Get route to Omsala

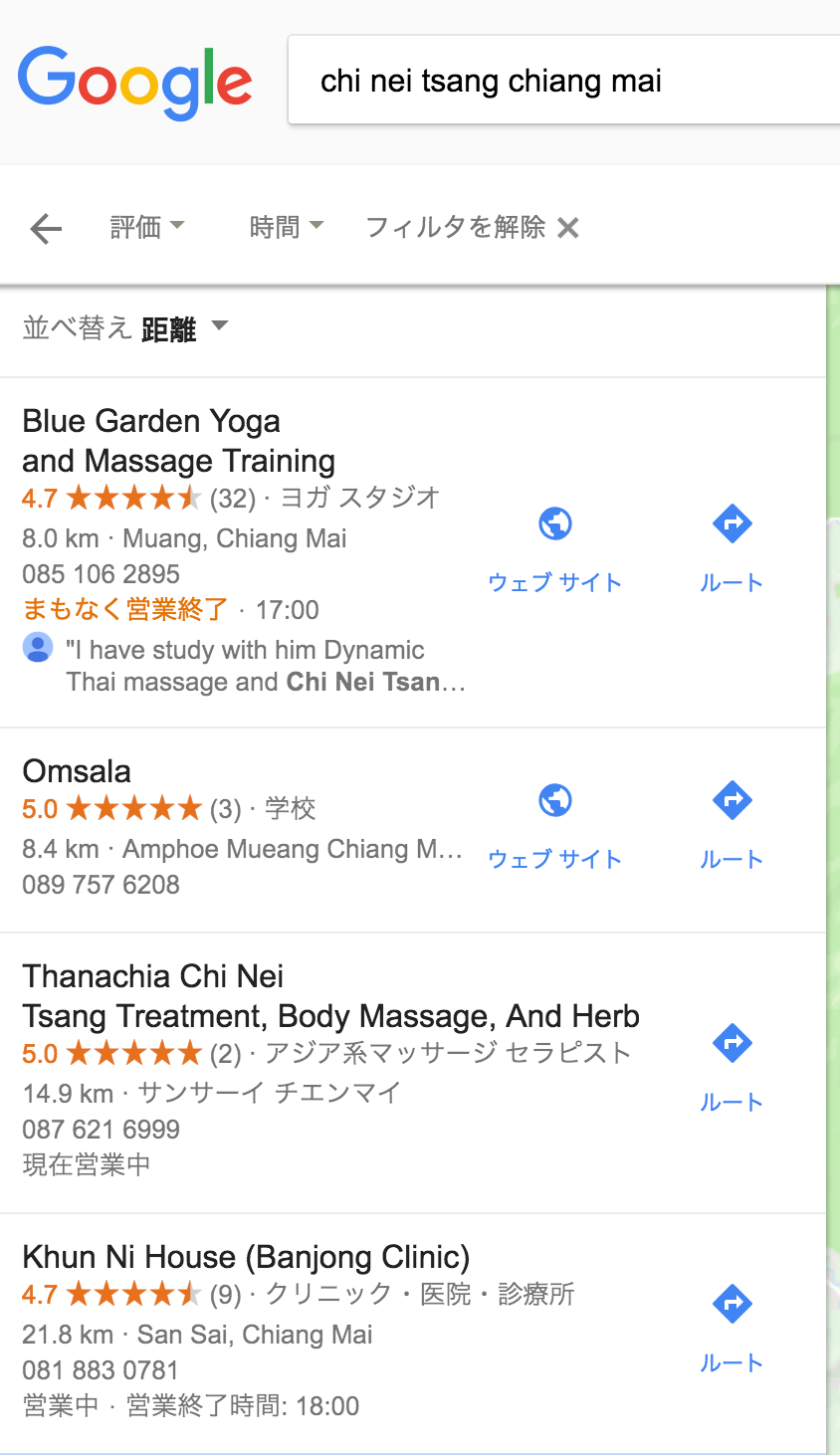[x=732, y=827]
